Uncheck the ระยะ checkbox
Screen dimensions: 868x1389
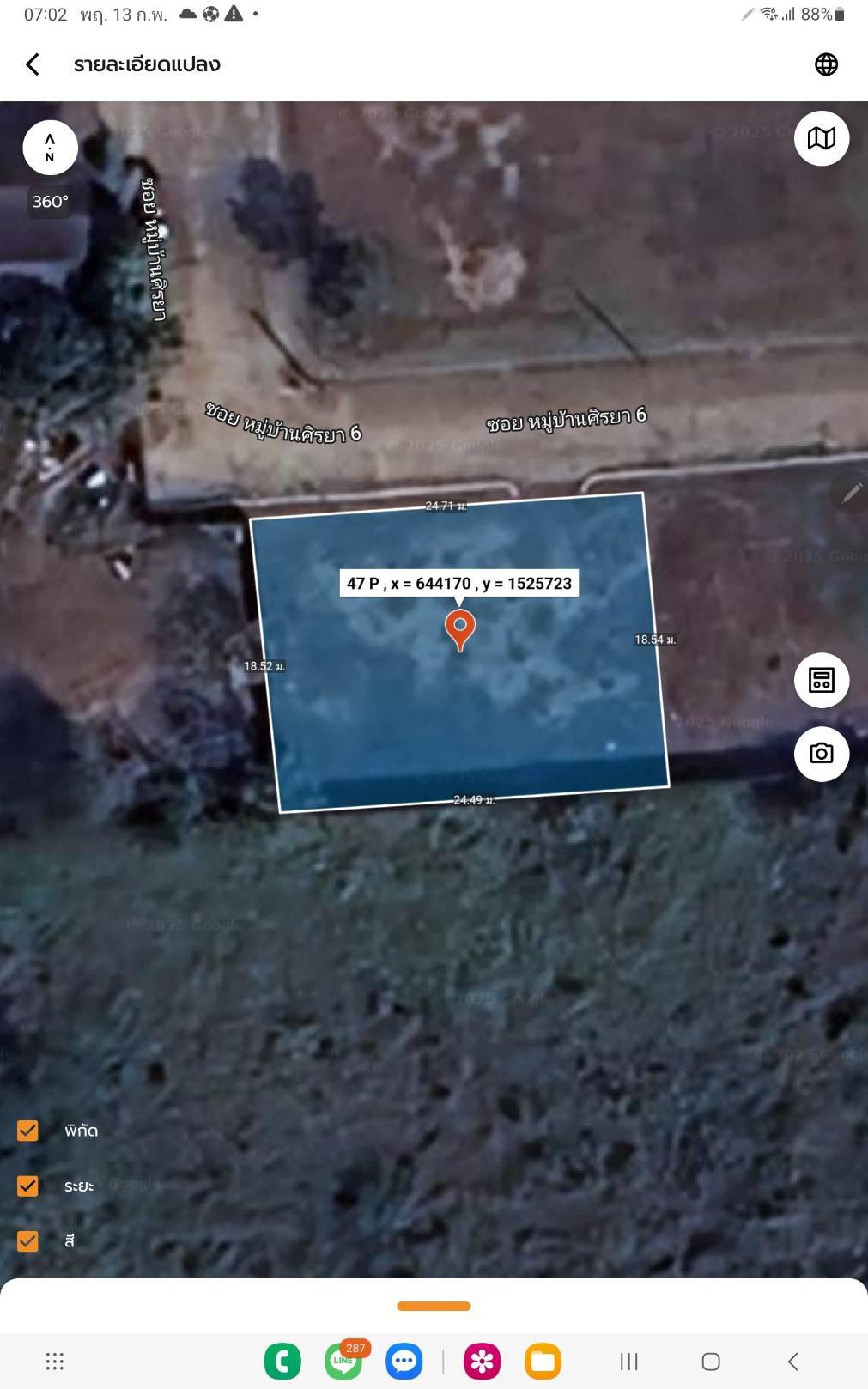[27, 1186]
